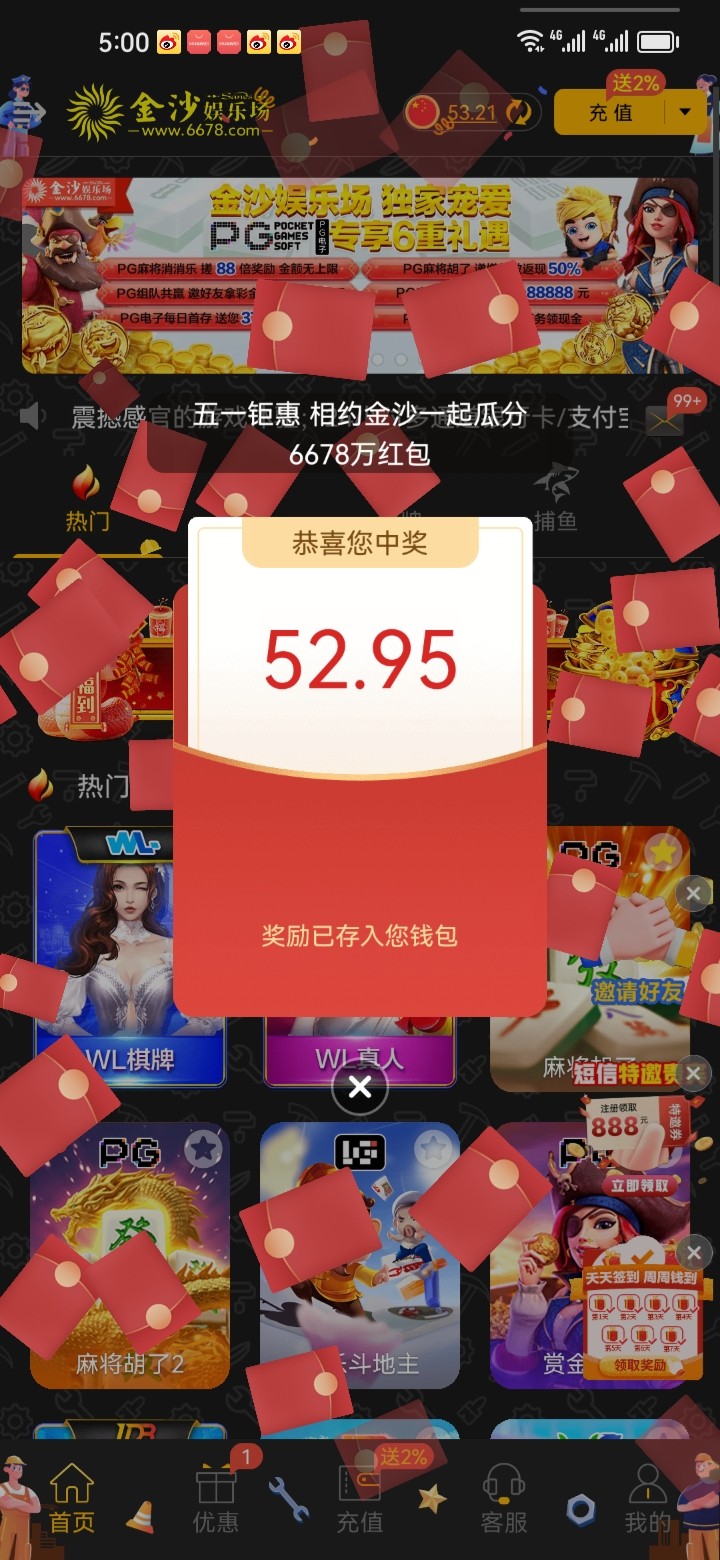
Task: Tap 领取奖励 in the sign-in widget
Action: tap(639, 1365)
